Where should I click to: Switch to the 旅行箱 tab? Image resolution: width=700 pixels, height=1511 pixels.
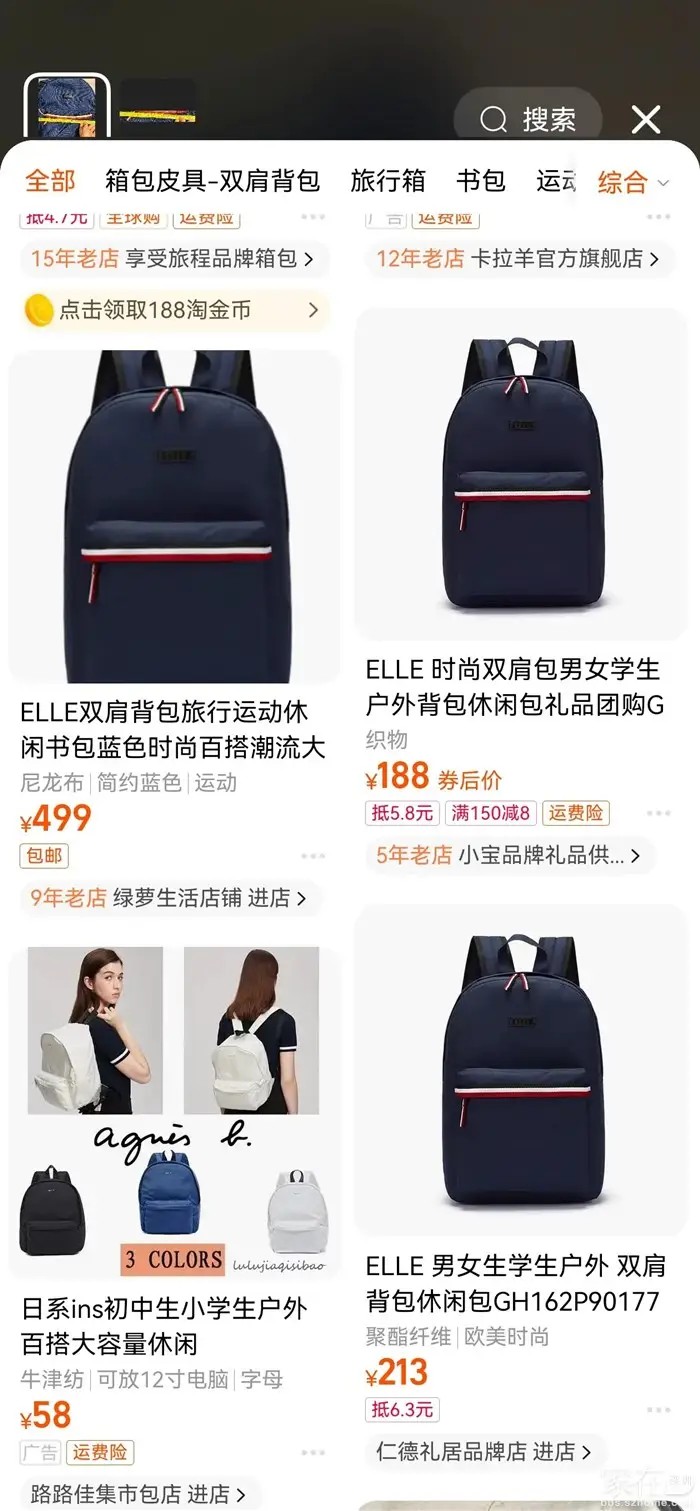388,181
